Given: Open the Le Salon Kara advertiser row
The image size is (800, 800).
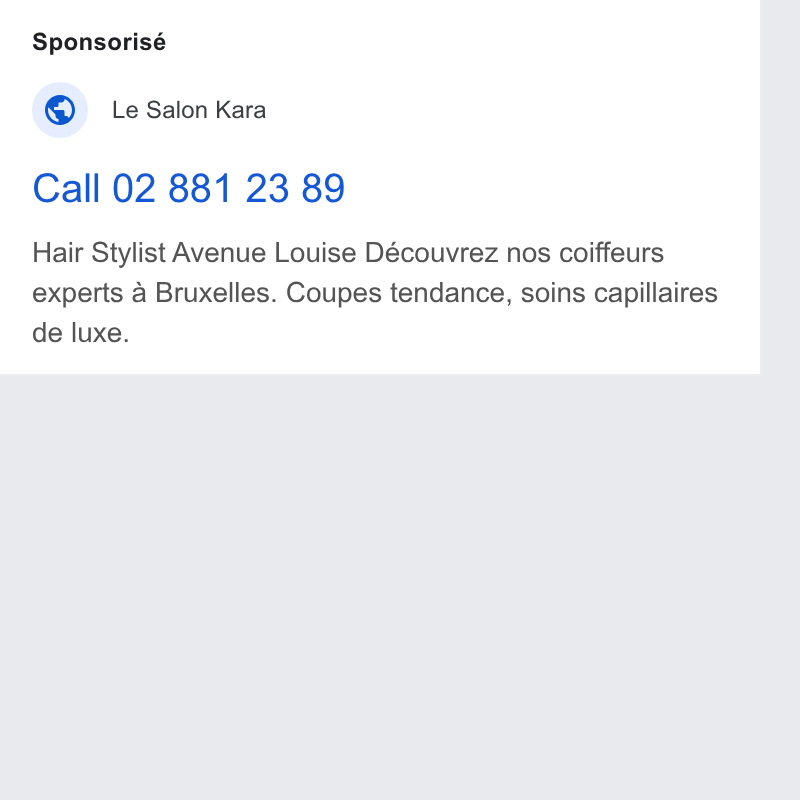Looking at the screenshot, I should tap(149, 110).
